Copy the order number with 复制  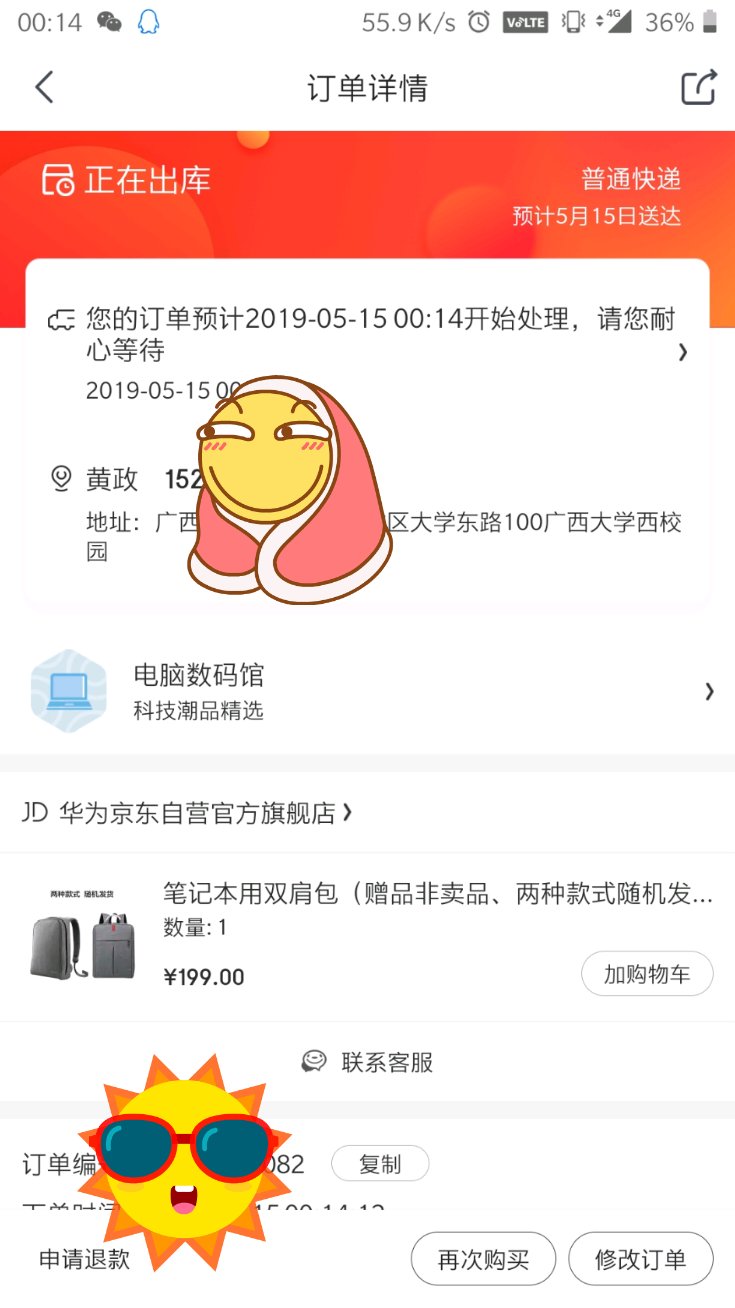point(380,1164)
